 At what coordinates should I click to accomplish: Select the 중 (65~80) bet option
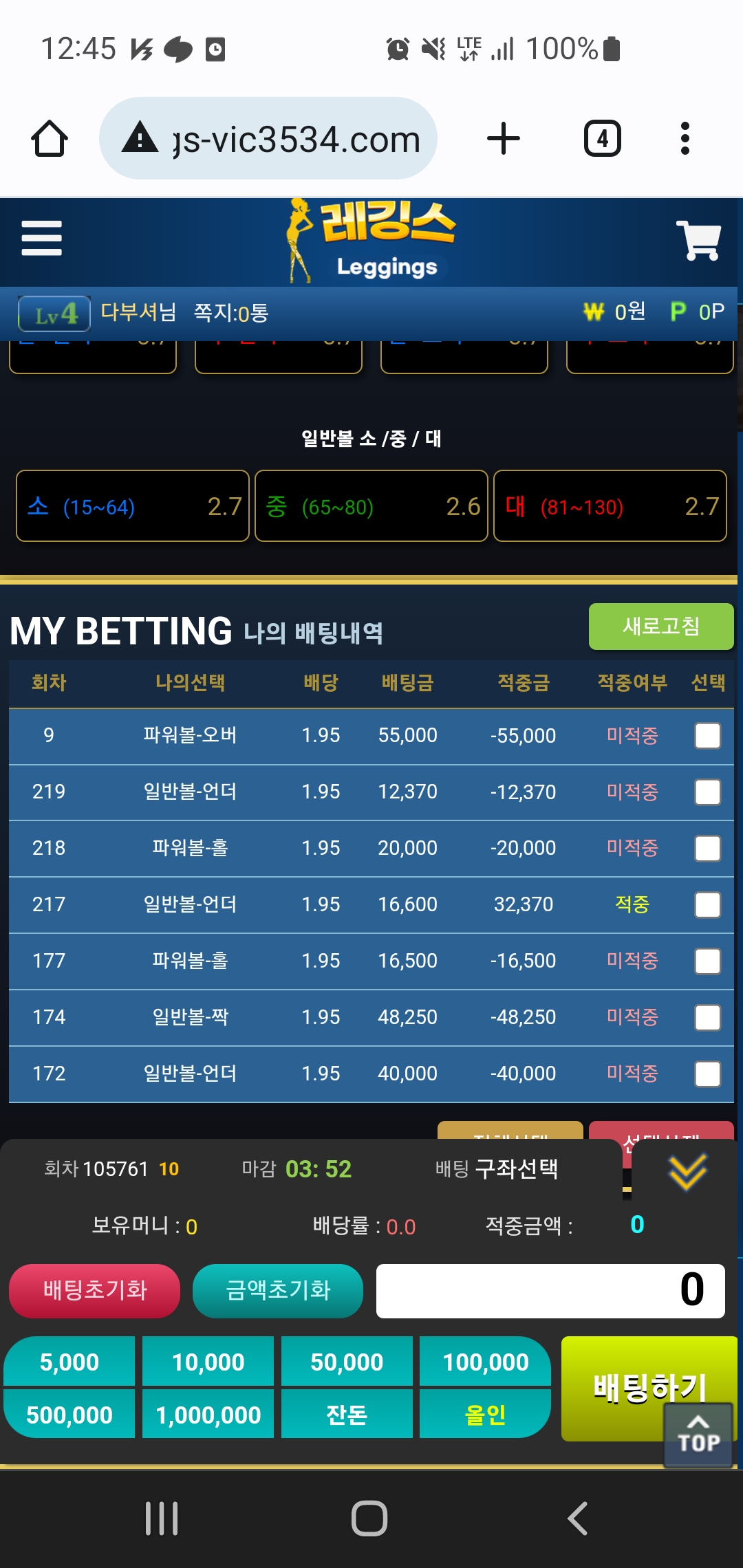[x=371, y=506]
